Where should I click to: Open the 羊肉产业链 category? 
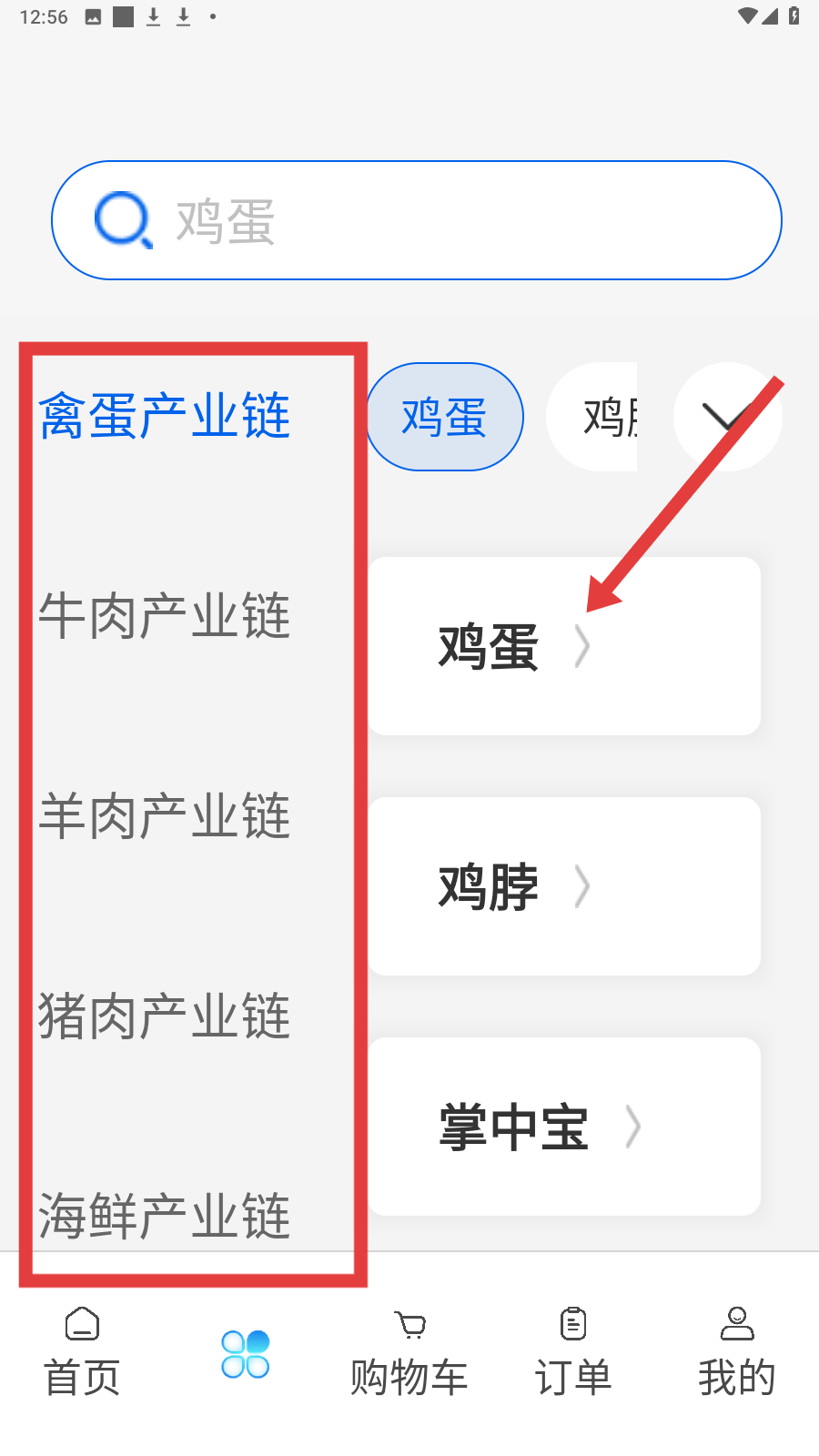165,816
